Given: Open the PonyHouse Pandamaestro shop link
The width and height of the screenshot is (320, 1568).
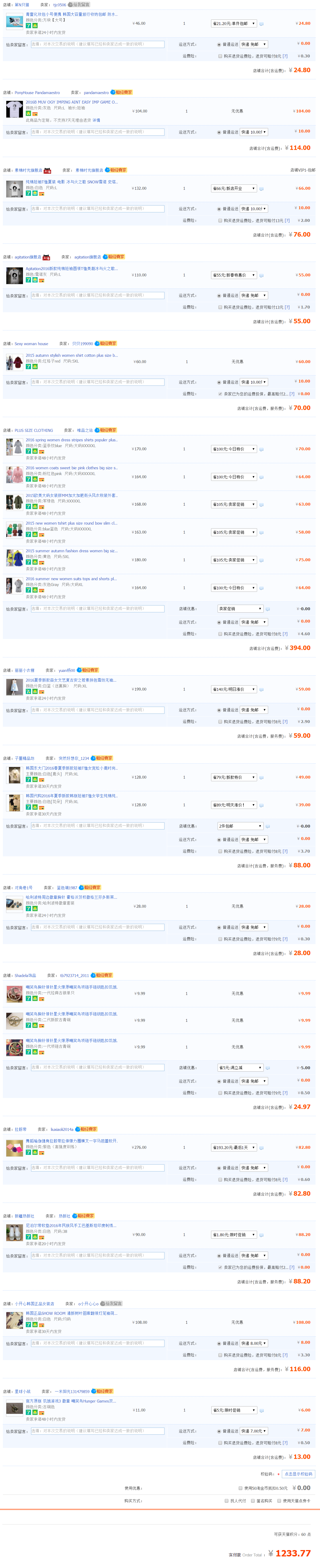Looking at the screenshot, I should [x=37, y=93].
